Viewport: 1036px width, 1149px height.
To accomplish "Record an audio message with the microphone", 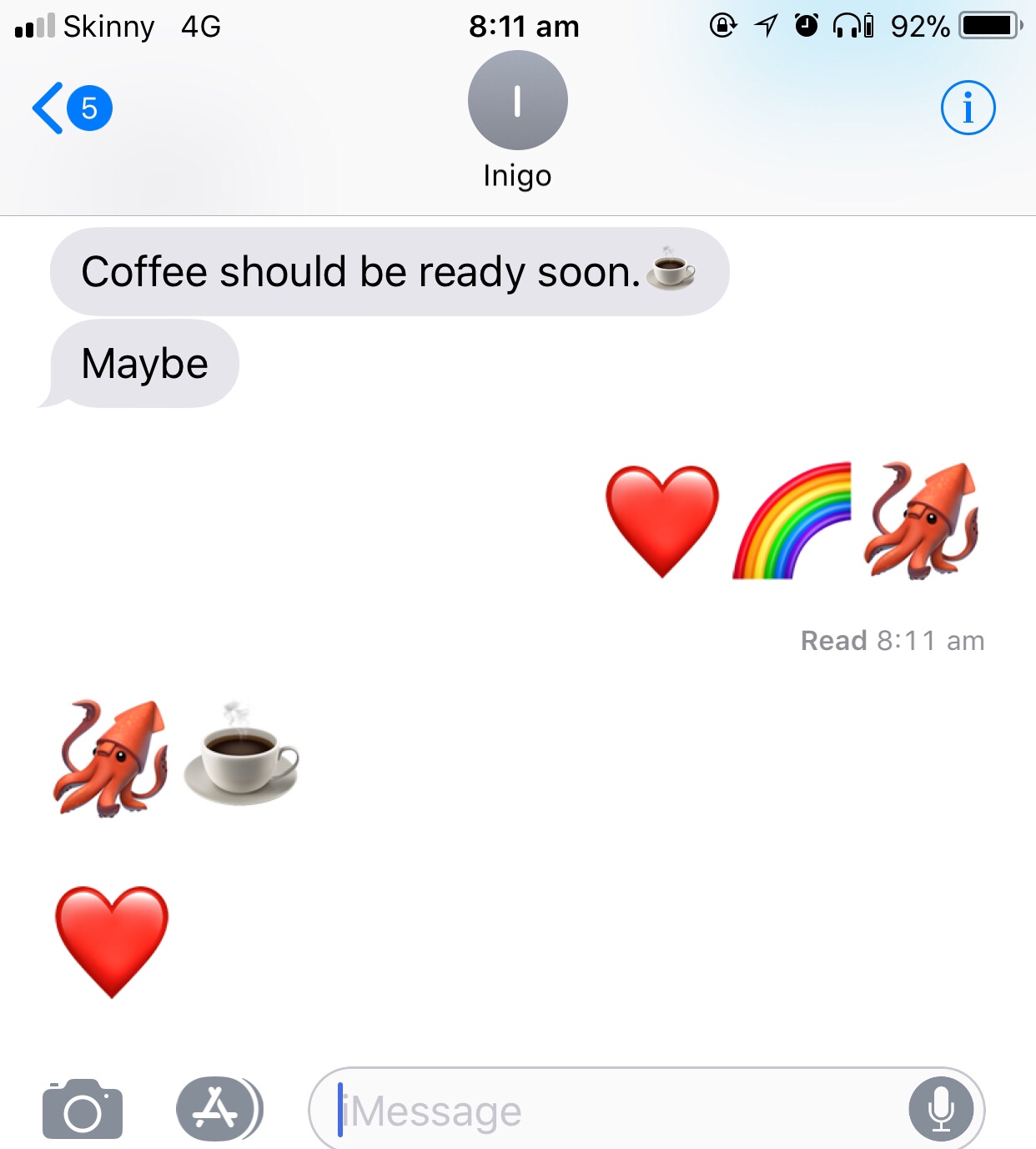I will coord(941,1110).
